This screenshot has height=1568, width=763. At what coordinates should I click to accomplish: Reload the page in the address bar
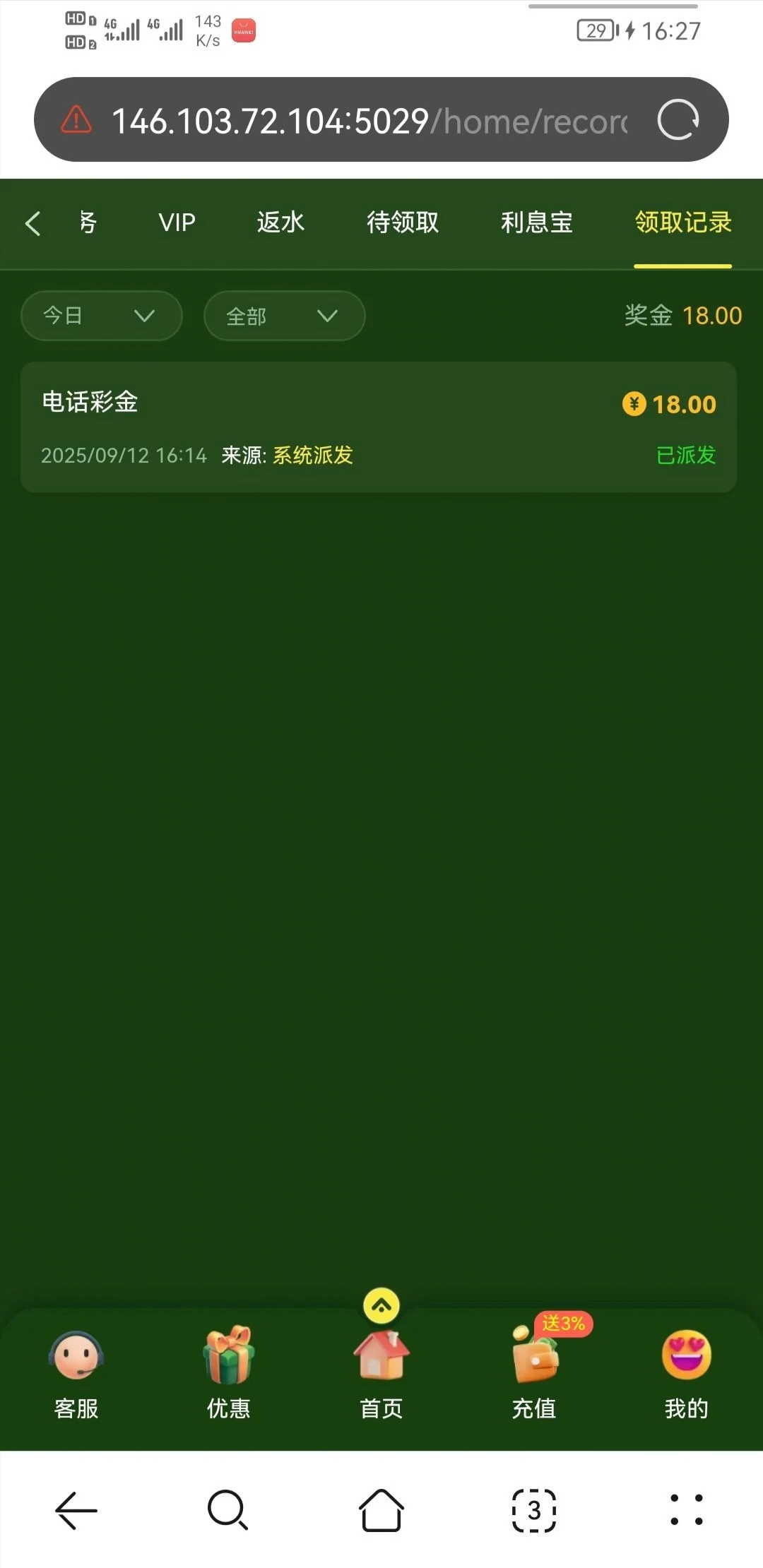(x=678, y=120)
